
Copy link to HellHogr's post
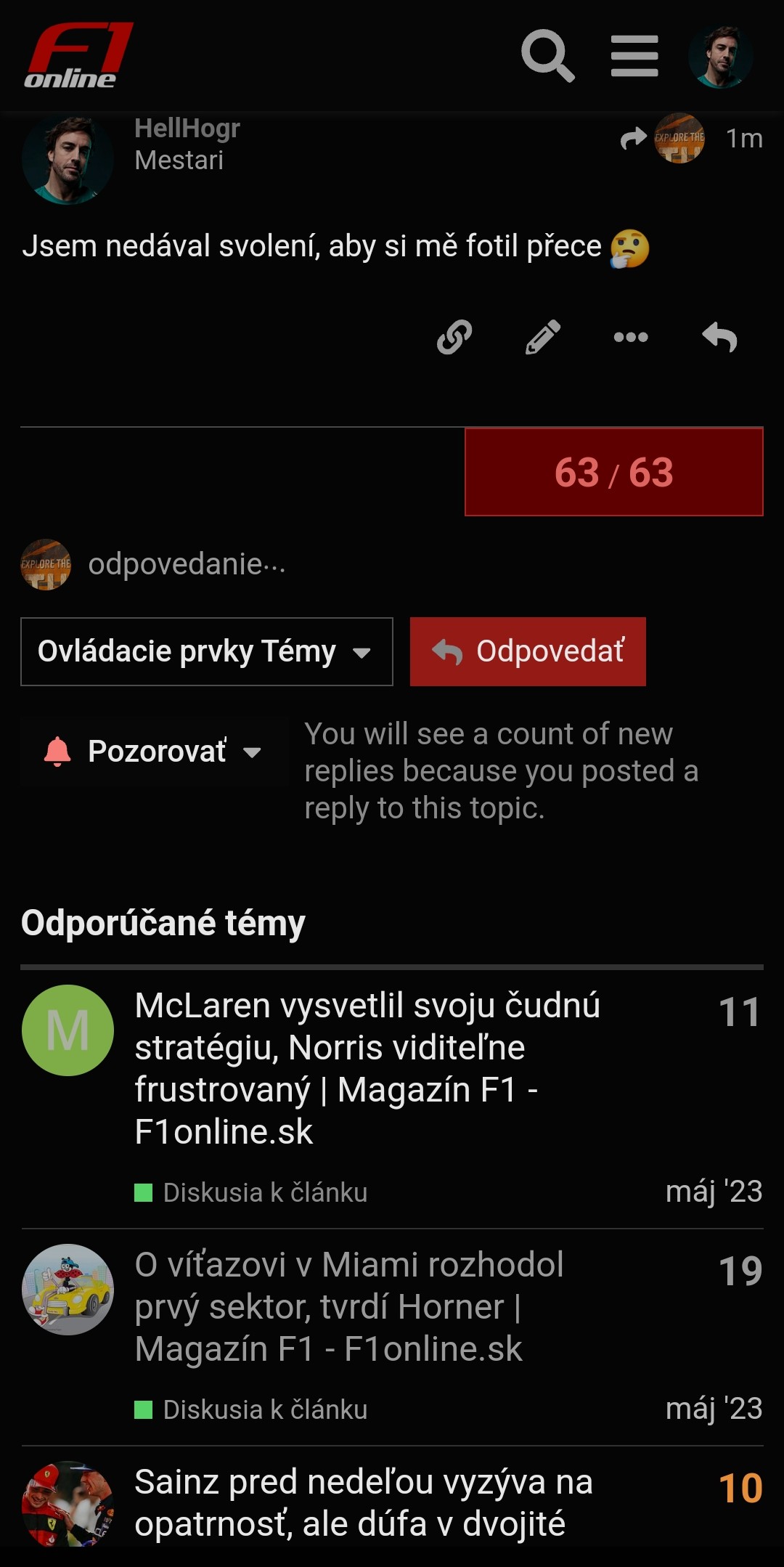pyautogui.click(x=455, y=337)
